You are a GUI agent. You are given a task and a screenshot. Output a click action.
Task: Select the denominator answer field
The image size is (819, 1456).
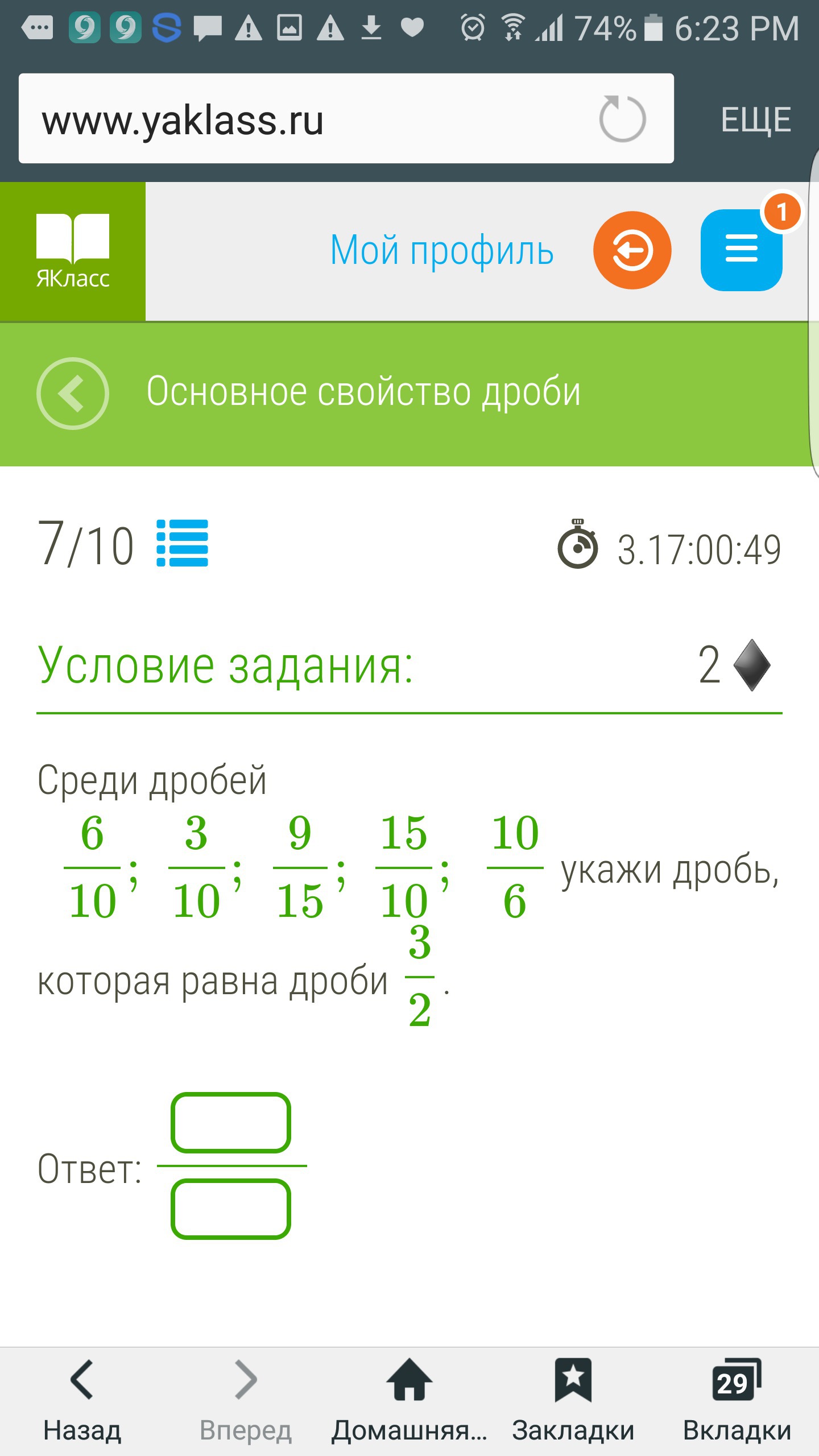(231, 1210)
